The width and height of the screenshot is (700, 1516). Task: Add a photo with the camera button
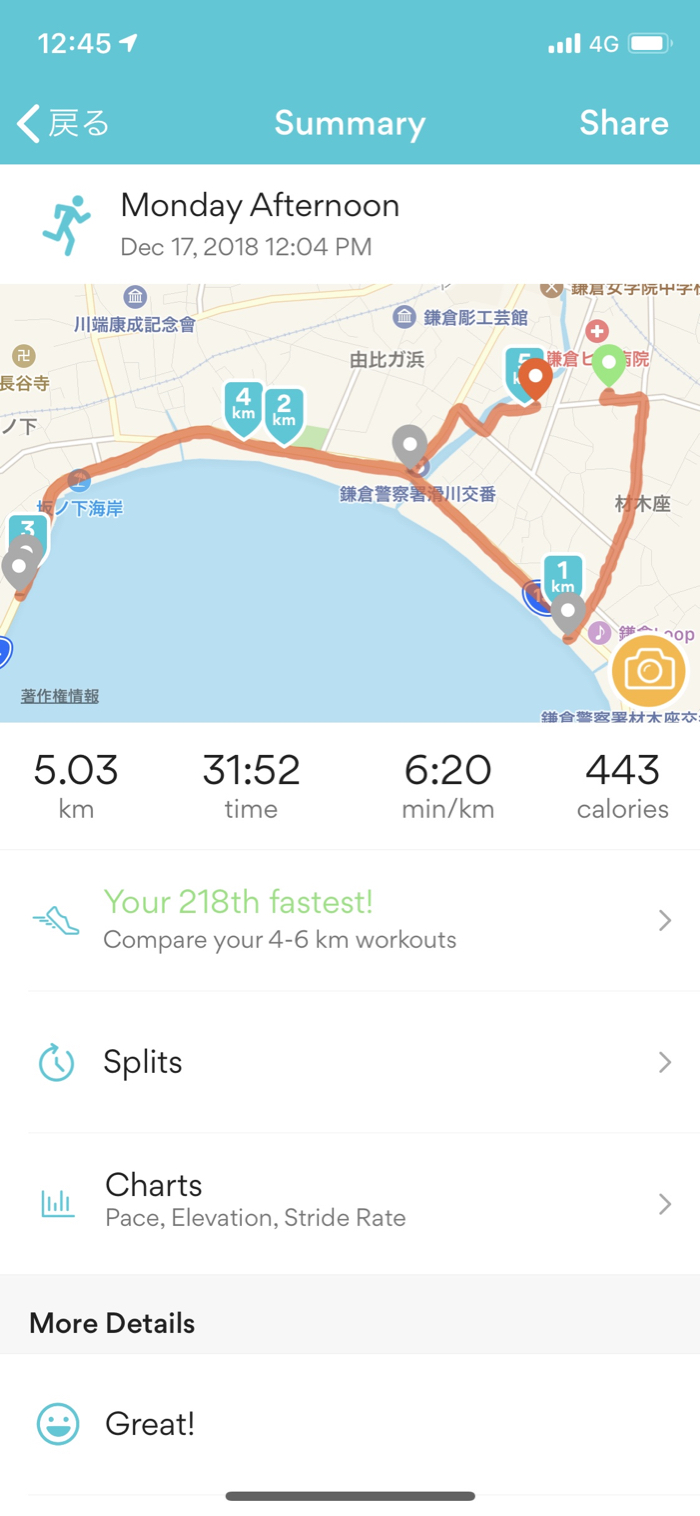(x=649, y=670)
